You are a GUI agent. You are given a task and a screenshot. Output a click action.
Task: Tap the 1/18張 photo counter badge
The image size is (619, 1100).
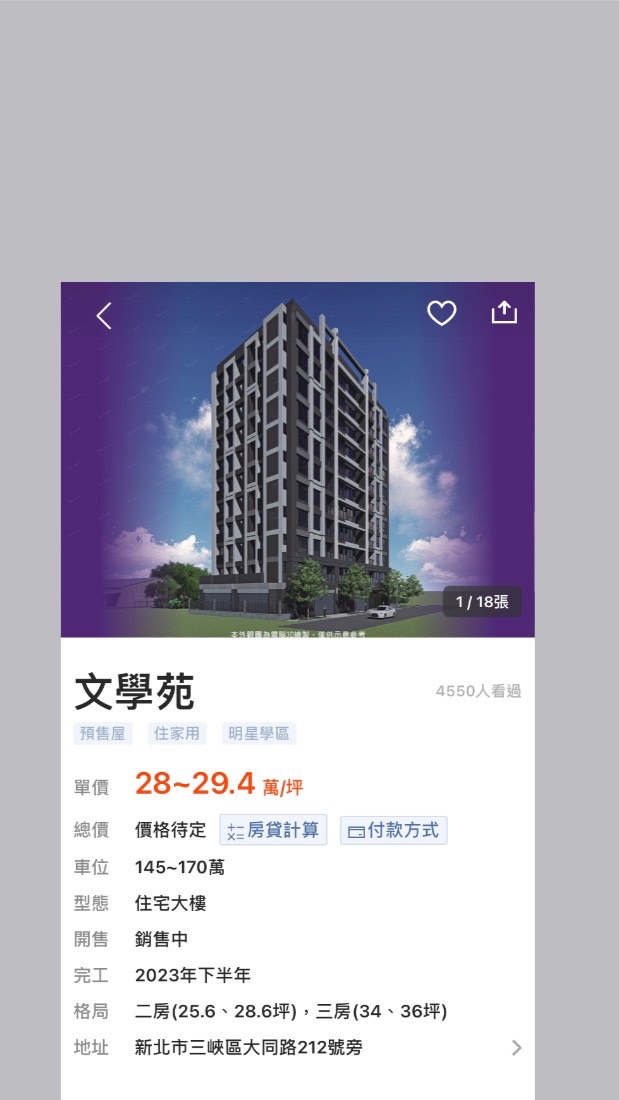pyautogui.click(x=482, y=601)
